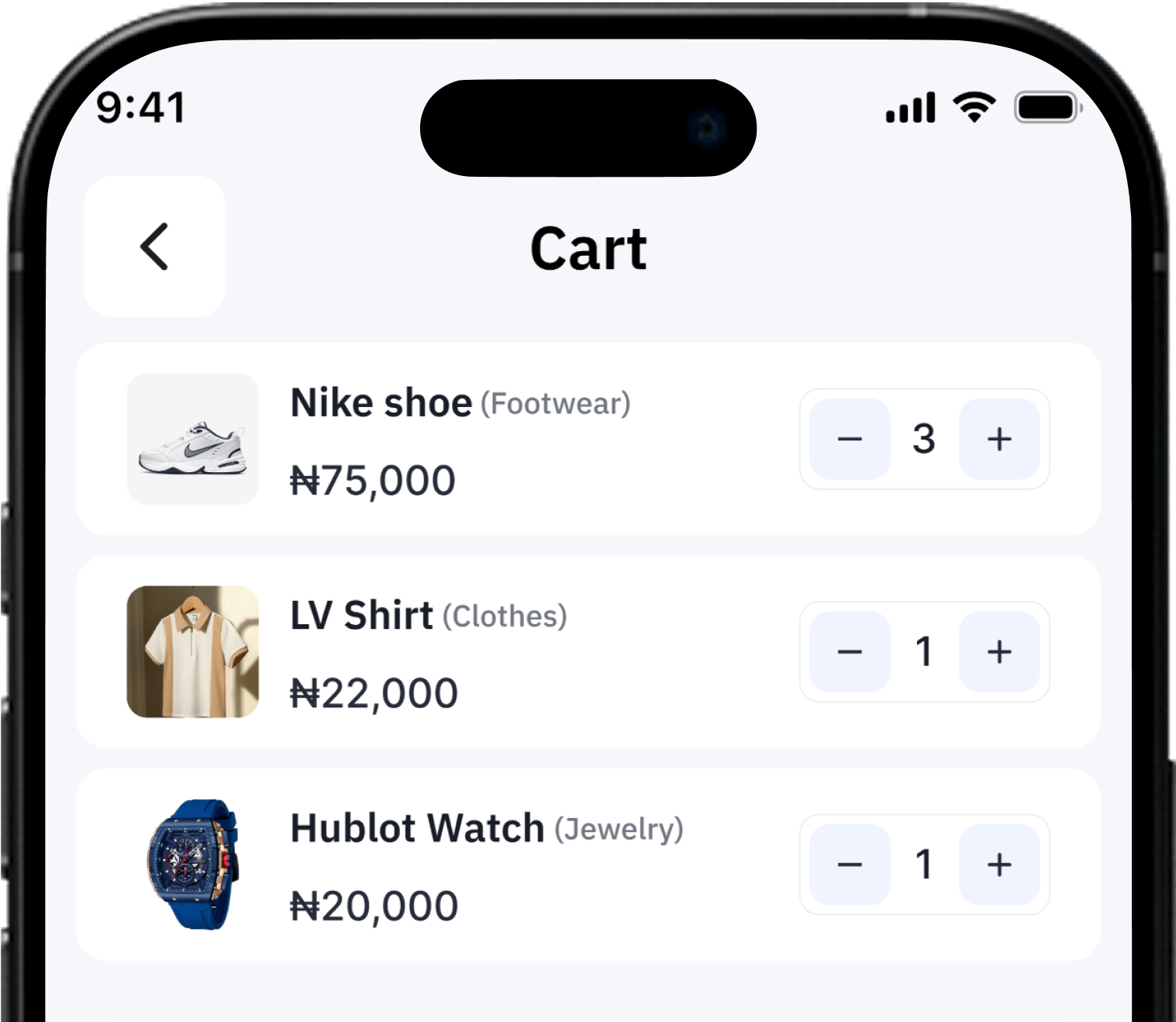
Task: Open the Hublot Watch product image
Action: (192, 864)
